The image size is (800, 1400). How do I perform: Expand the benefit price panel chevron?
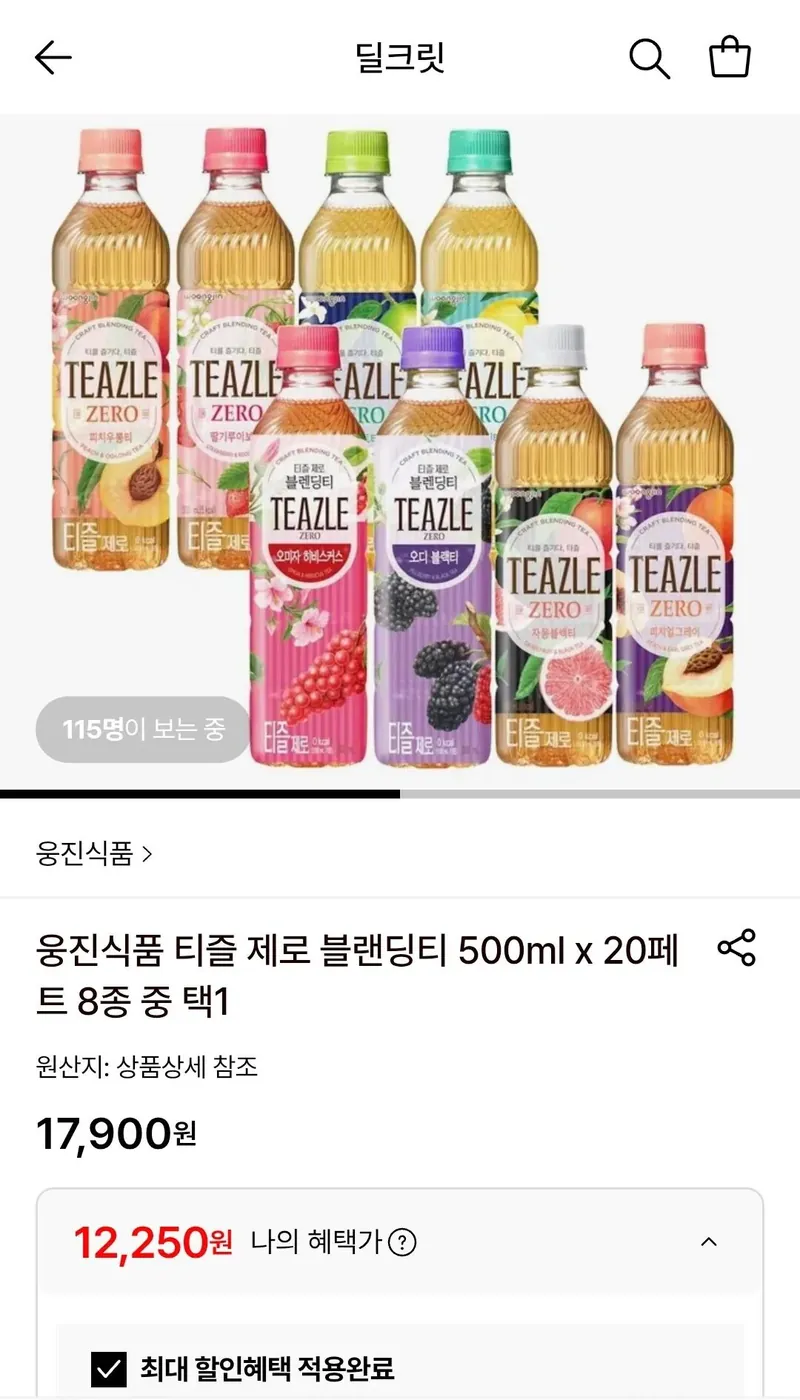tap(709, 1242)
